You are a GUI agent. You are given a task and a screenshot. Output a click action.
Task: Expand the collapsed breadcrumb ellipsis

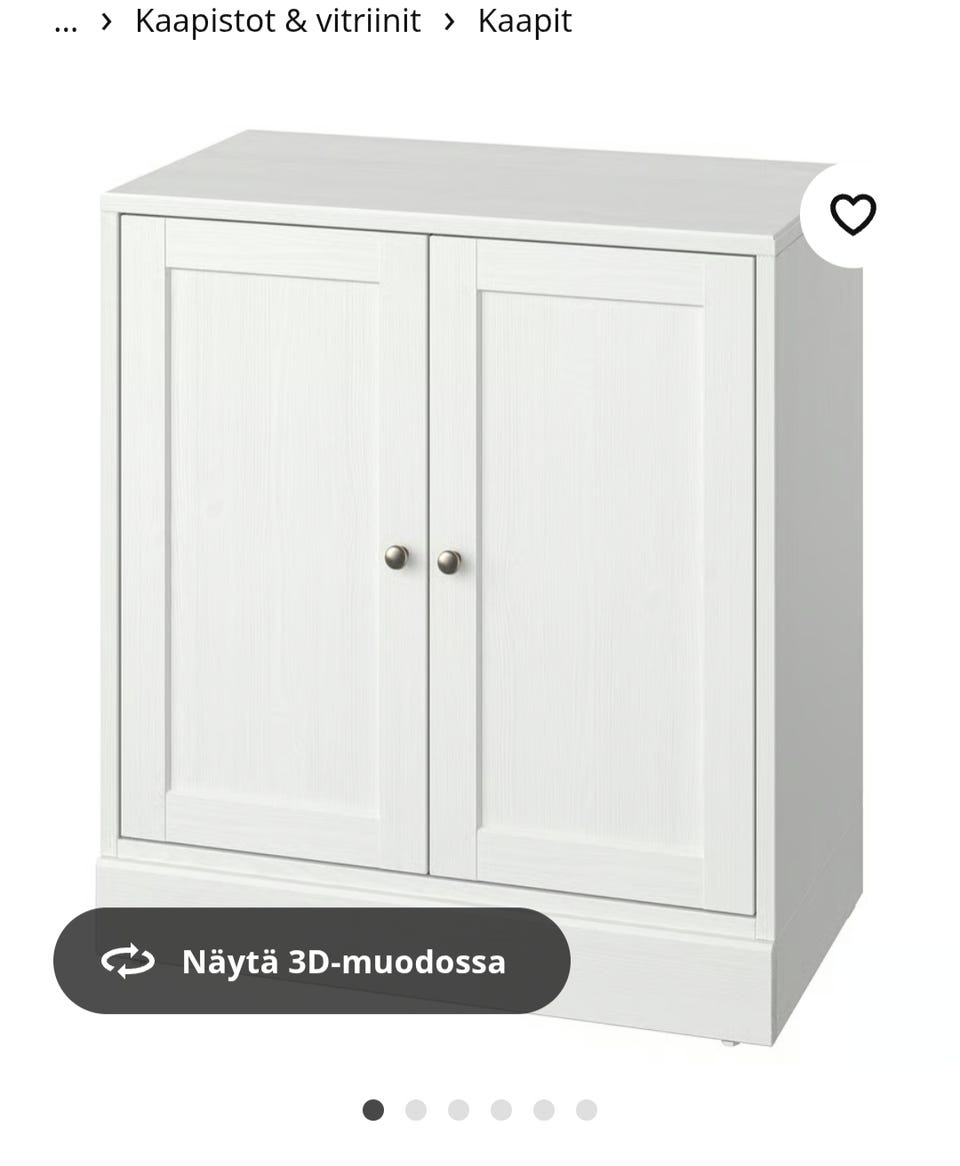coord(65,23)
